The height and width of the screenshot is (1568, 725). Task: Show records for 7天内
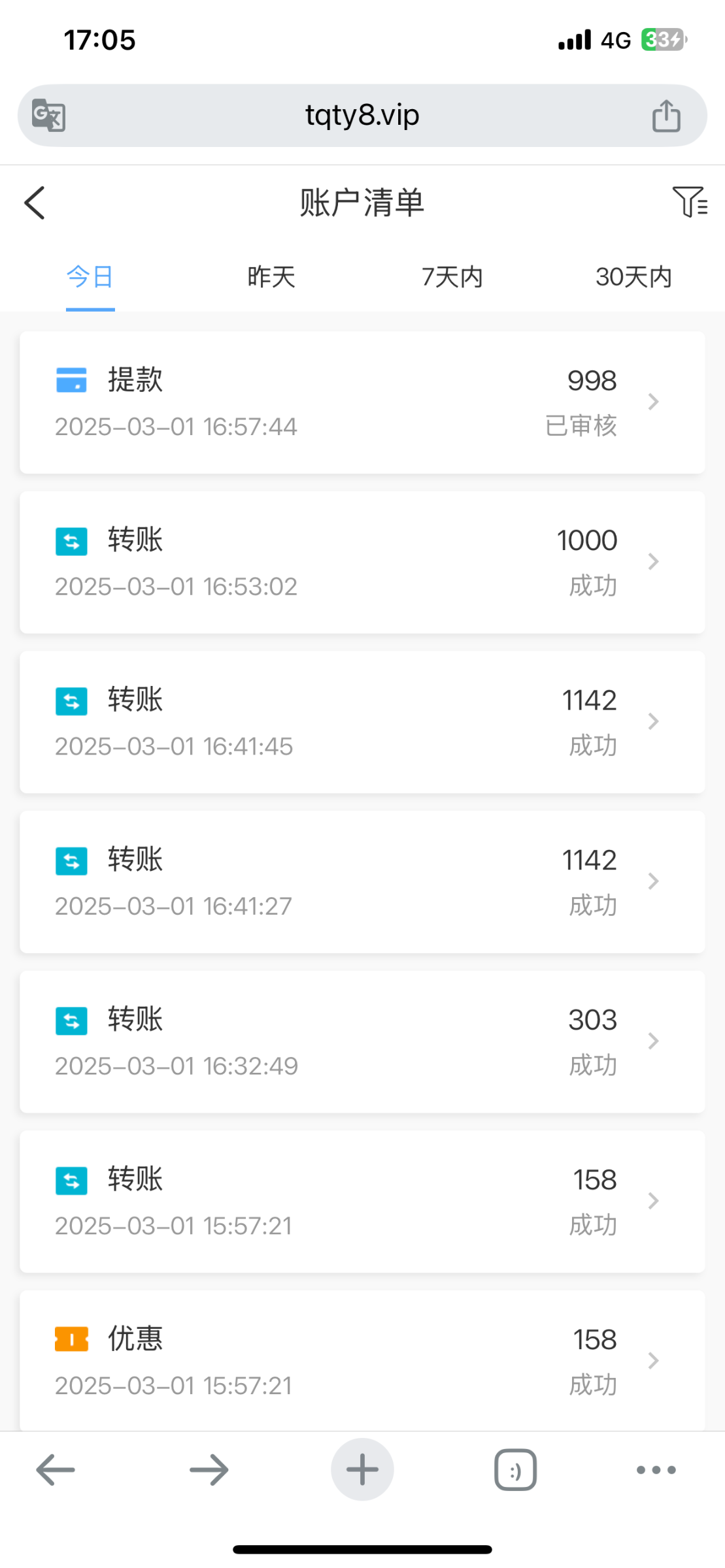(x=452, y=277)
